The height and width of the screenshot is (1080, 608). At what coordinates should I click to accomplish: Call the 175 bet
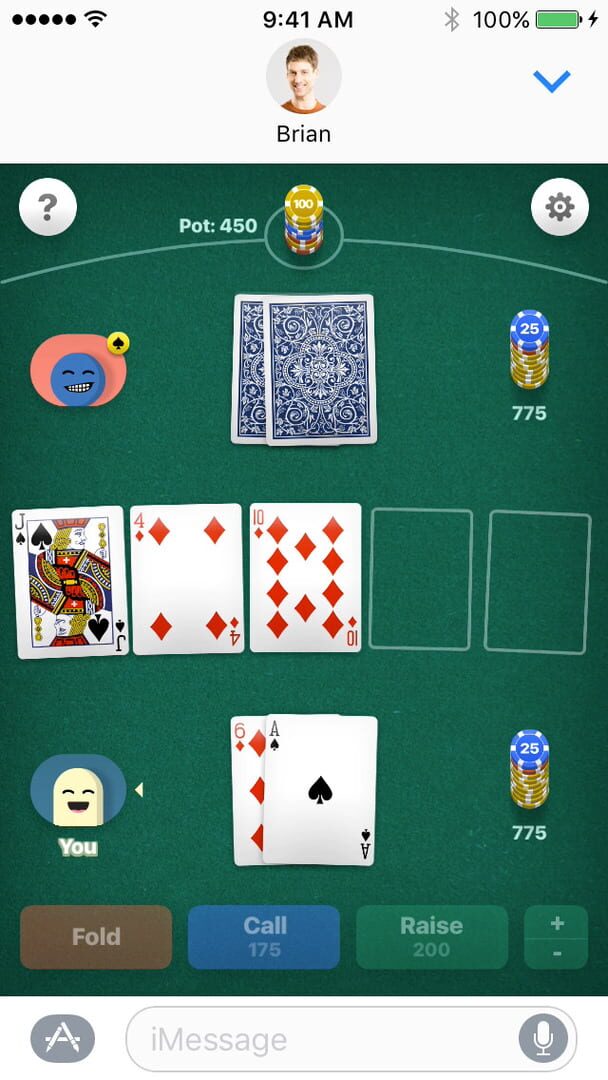point(264,937)
